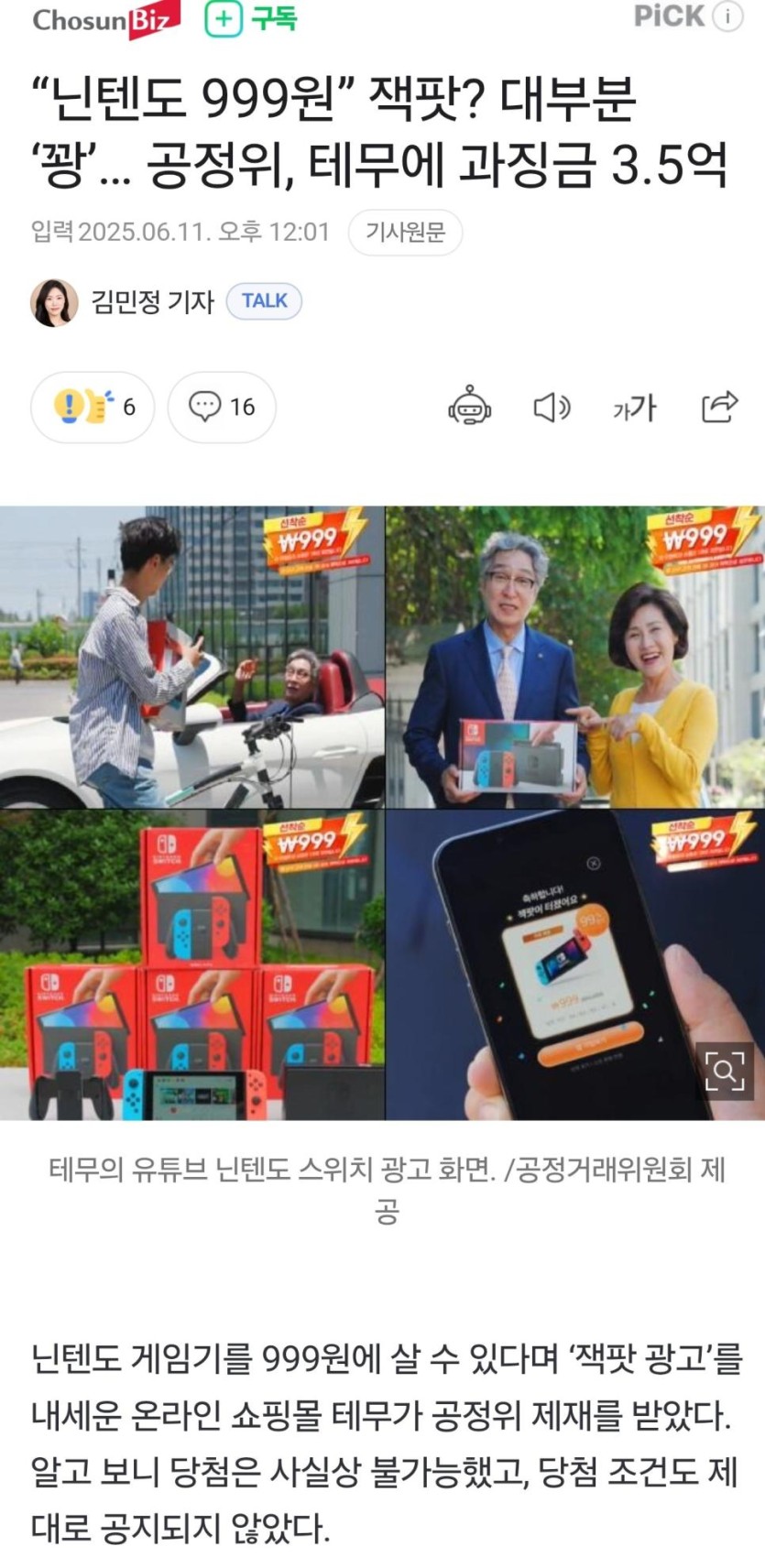Open reporter 김민정 기자 profile
This screenshot has height=1568, width=765.
(x=152, y=301)
